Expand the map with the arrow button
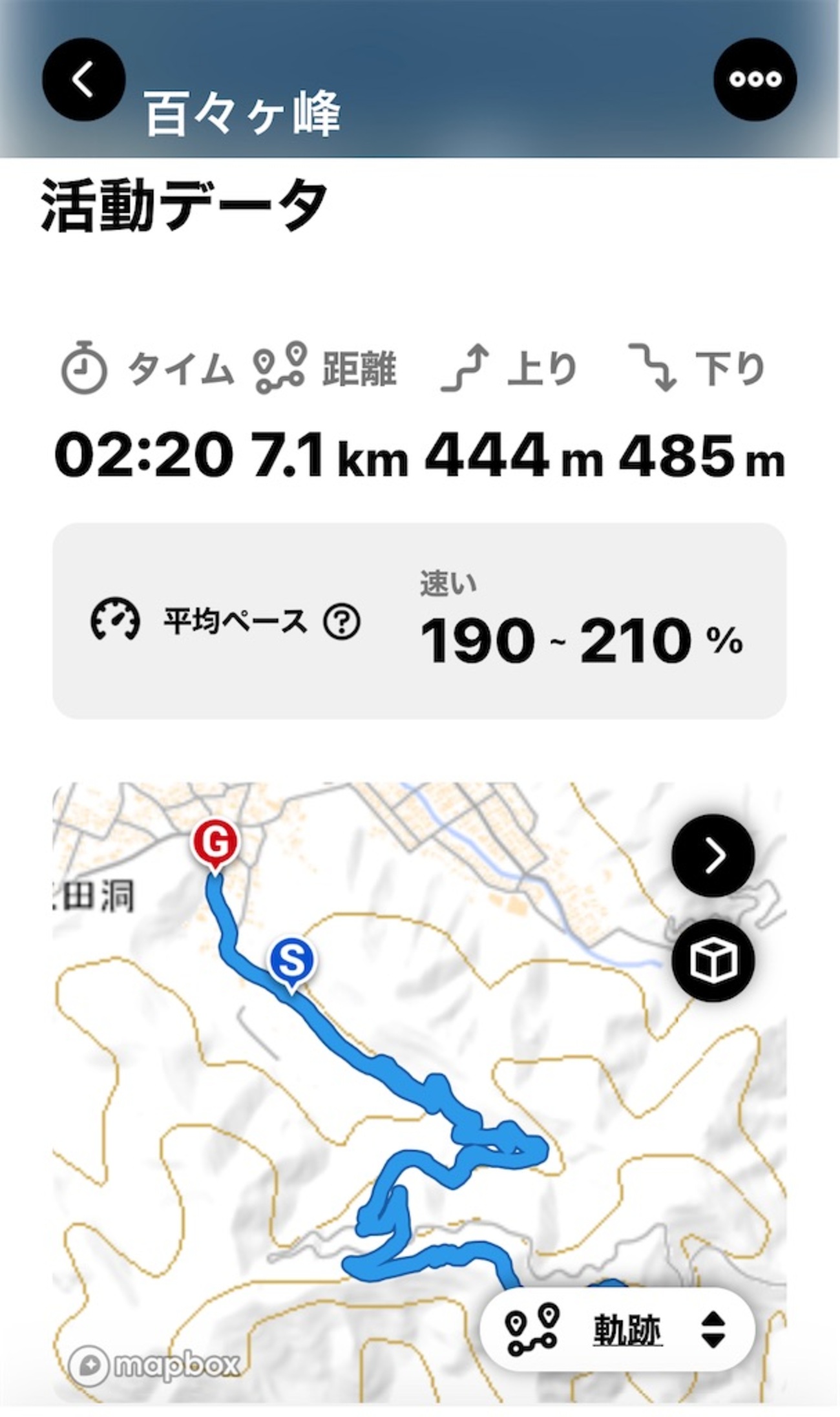840x1417 pixels. tap(713, 855)
